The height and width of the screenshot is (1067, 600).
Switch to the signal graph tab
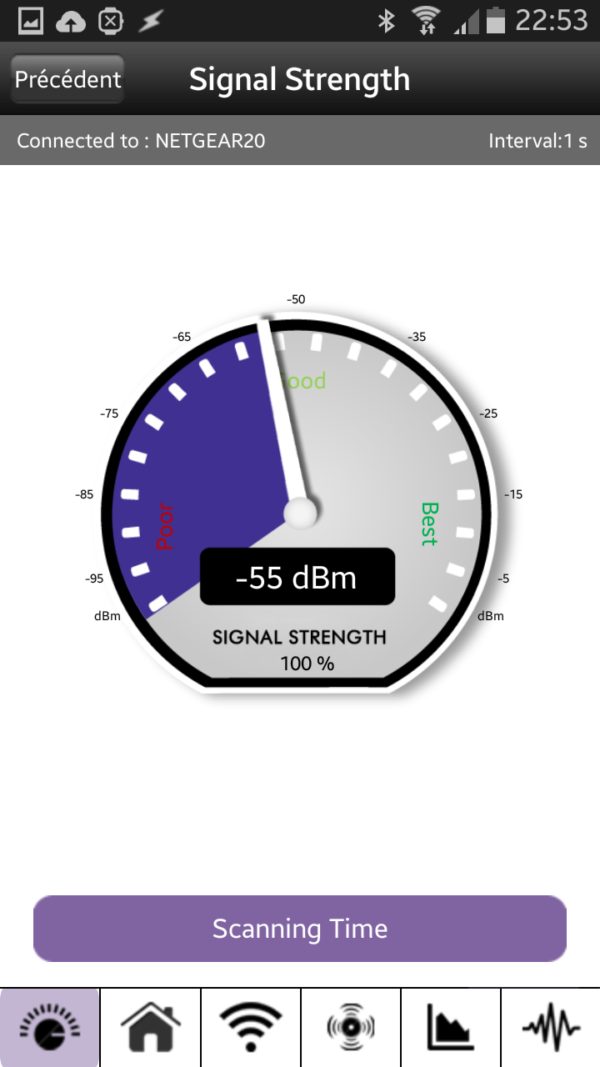pos(450,1027)
